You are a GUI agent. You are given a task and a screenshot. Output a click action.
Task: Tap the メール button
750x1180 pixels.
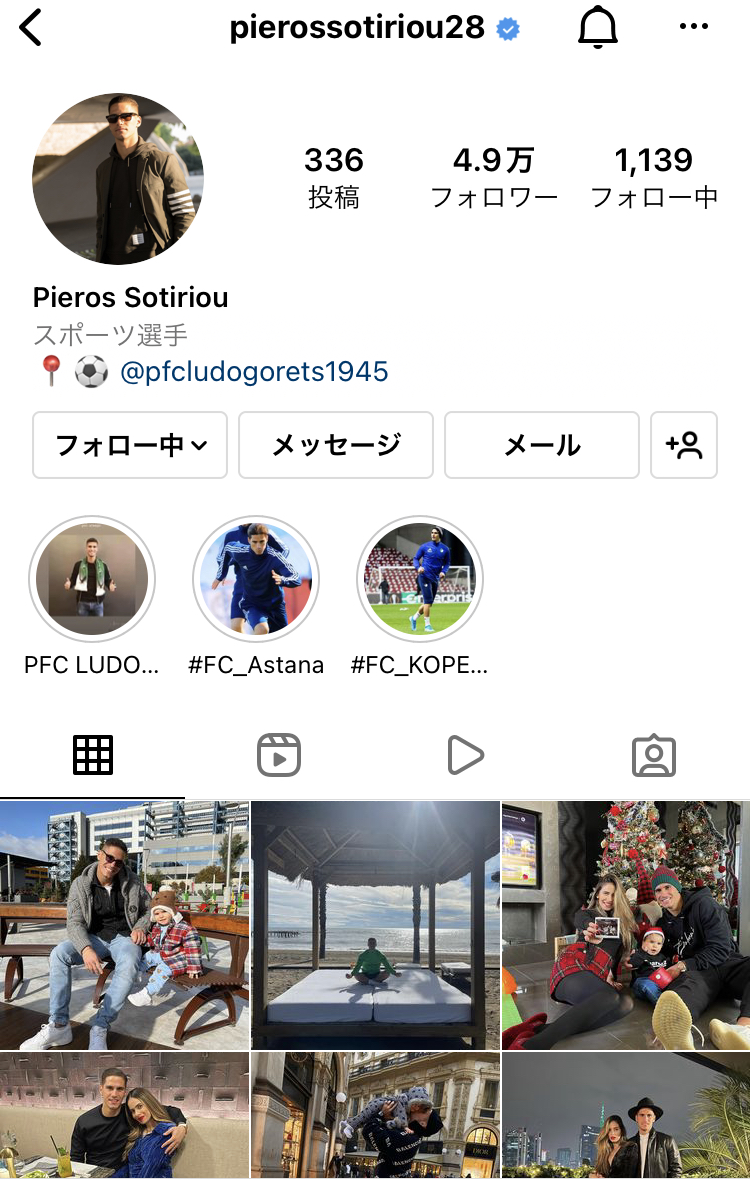[541, 445]
